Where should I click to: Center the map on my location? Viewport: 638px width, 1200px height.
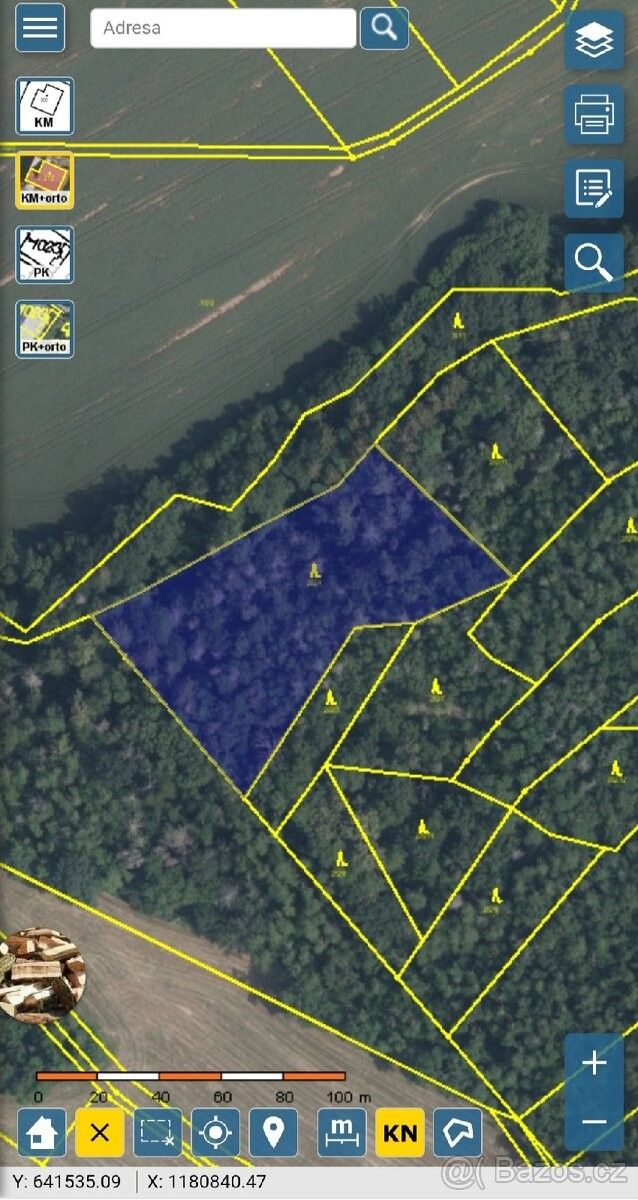pyautogui.click(x=216, y=1133)
